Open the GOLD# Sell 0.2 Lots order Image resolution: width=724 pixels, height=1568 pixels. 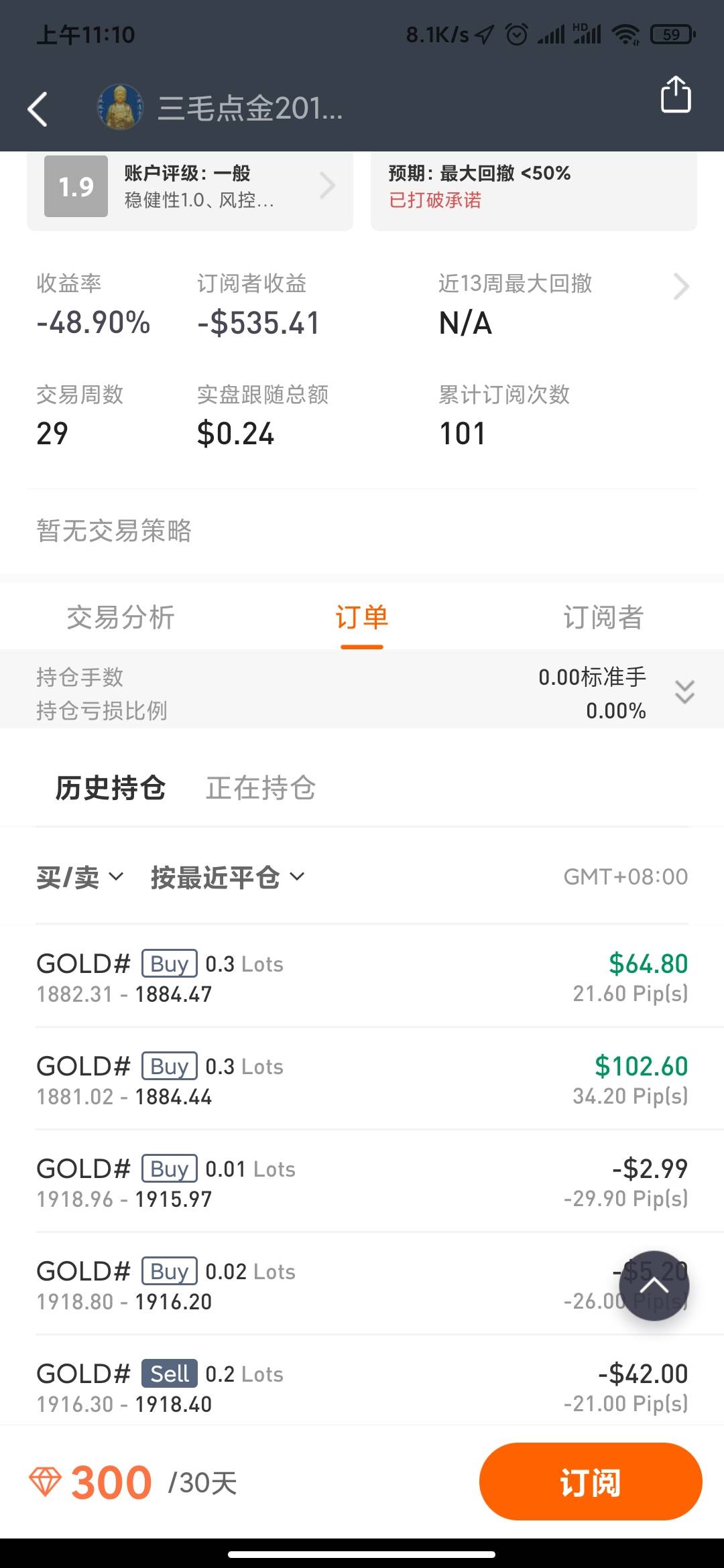coord(362,1387)
